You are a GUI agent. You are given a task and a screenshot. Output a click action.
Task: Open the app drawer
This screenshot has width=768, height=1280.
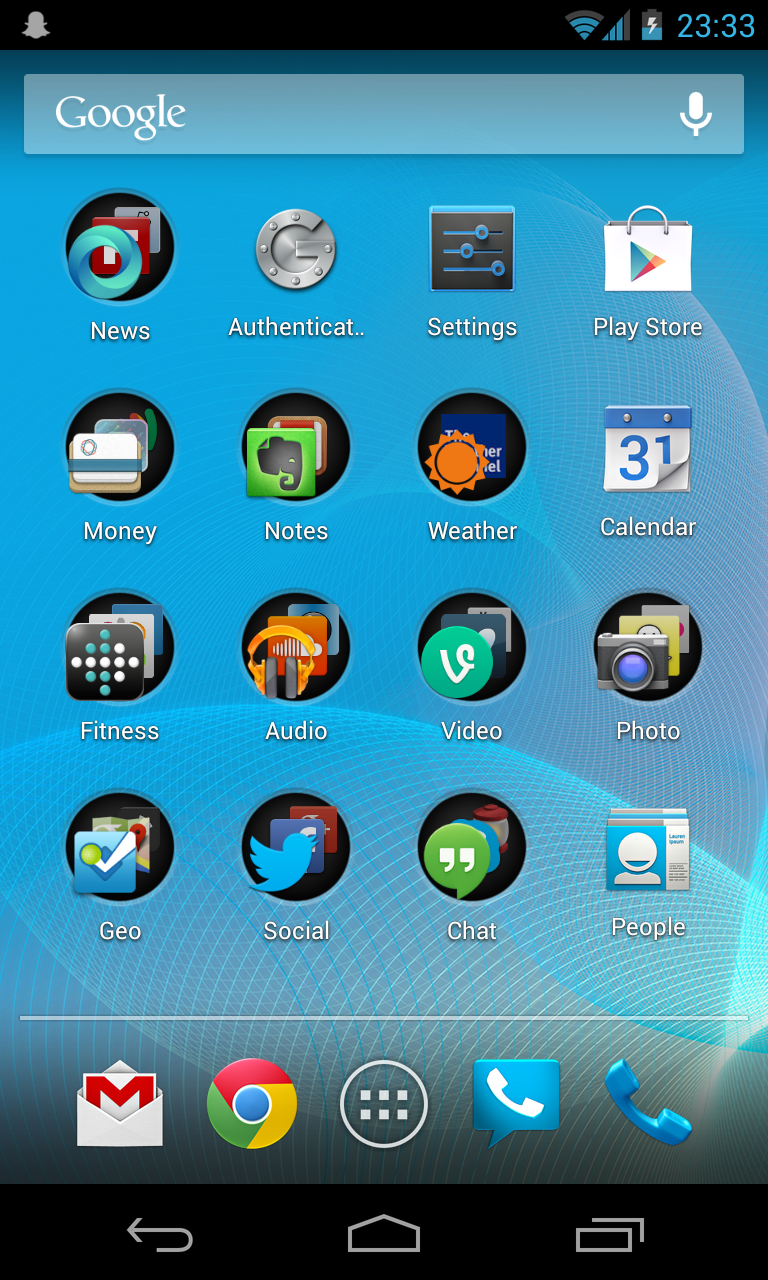(384, 1104)
